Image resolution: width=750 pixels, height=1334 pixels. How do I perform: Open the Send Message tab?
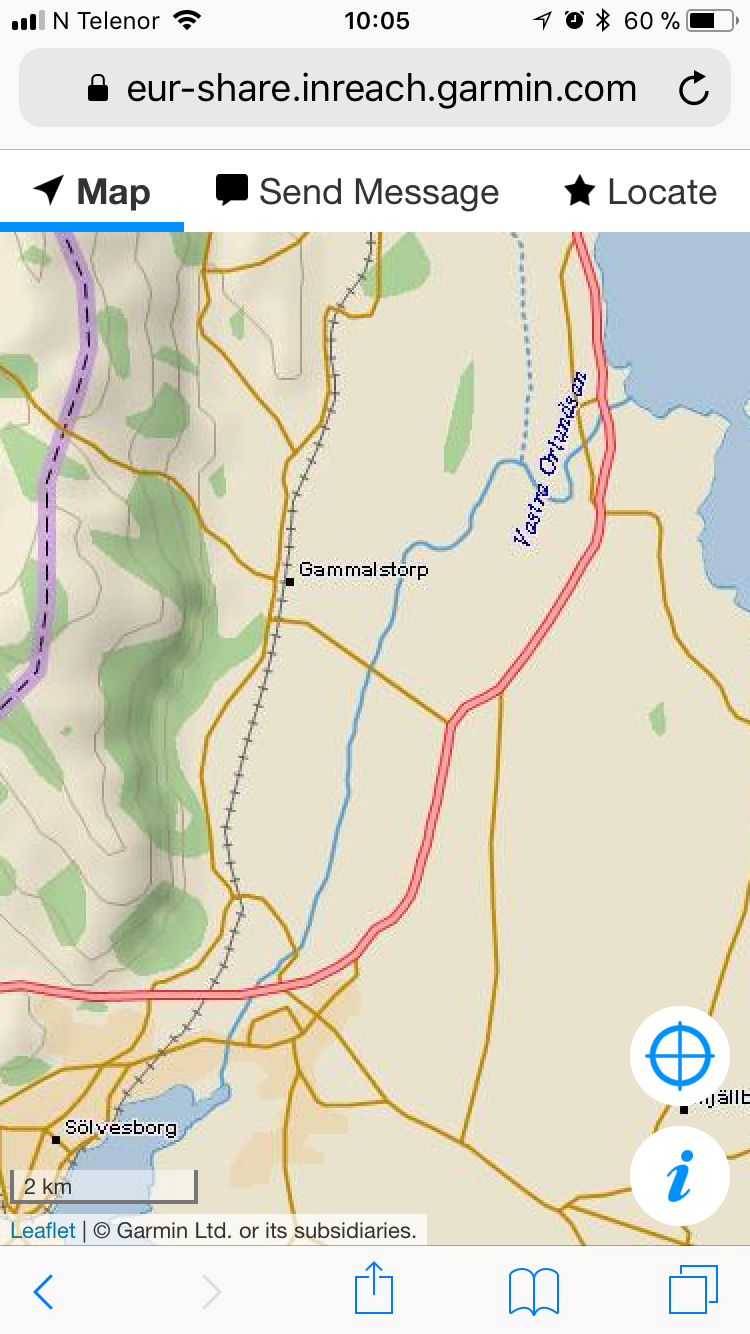pos(358,192)
